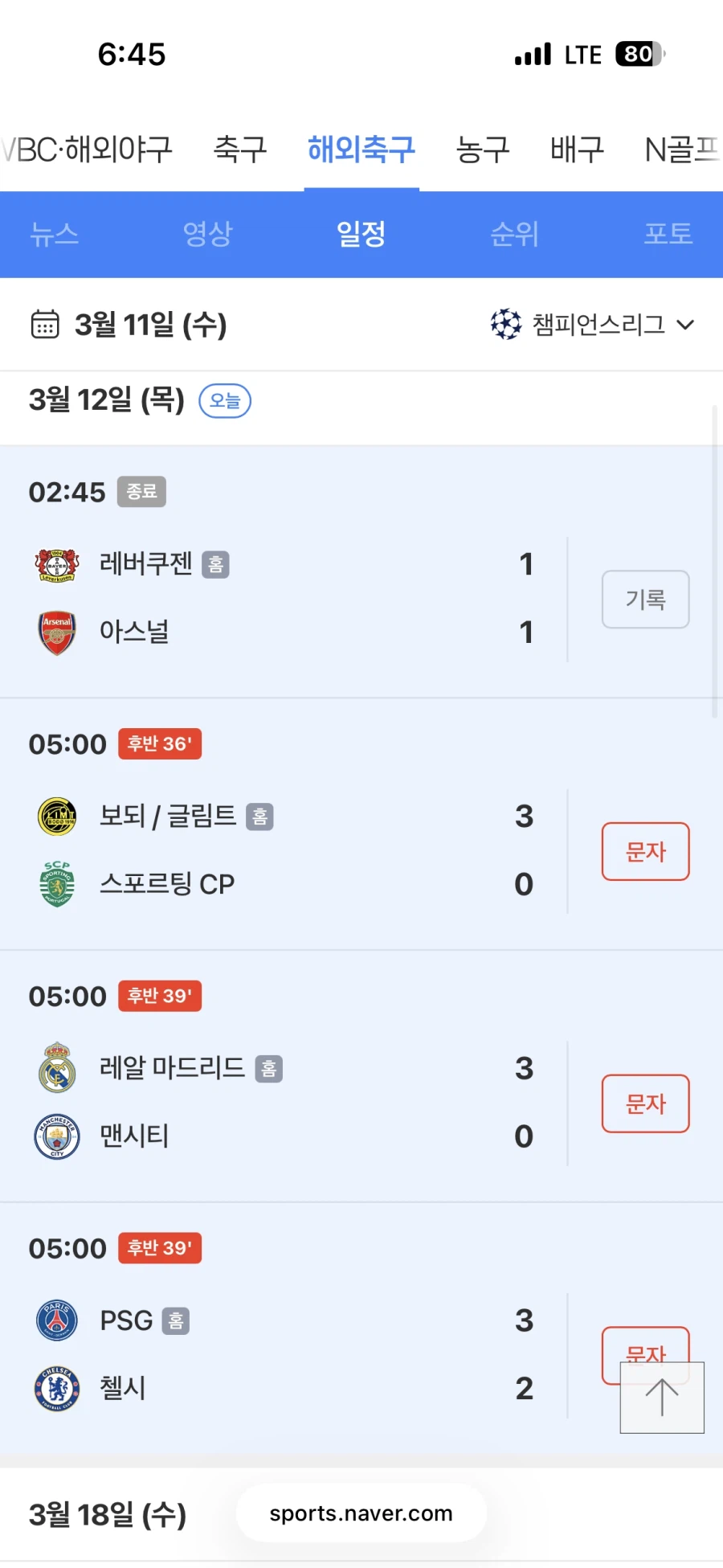Screen dimensions: 723x1568
Task: Click the 스포르팅 CP club logo
Action: click(56, 883)
